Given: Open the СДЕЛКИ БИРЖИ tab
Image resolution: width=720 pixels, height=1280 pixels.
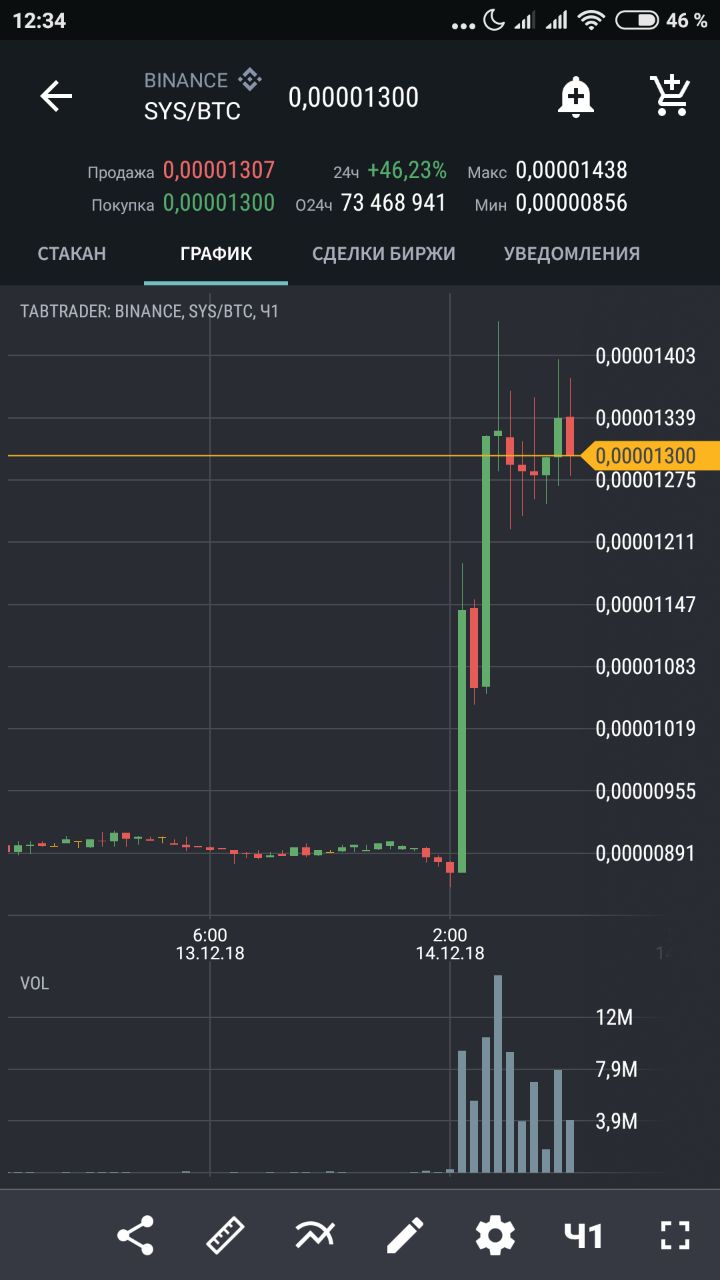Looking at the screenshot, I should tap(384, 254).
